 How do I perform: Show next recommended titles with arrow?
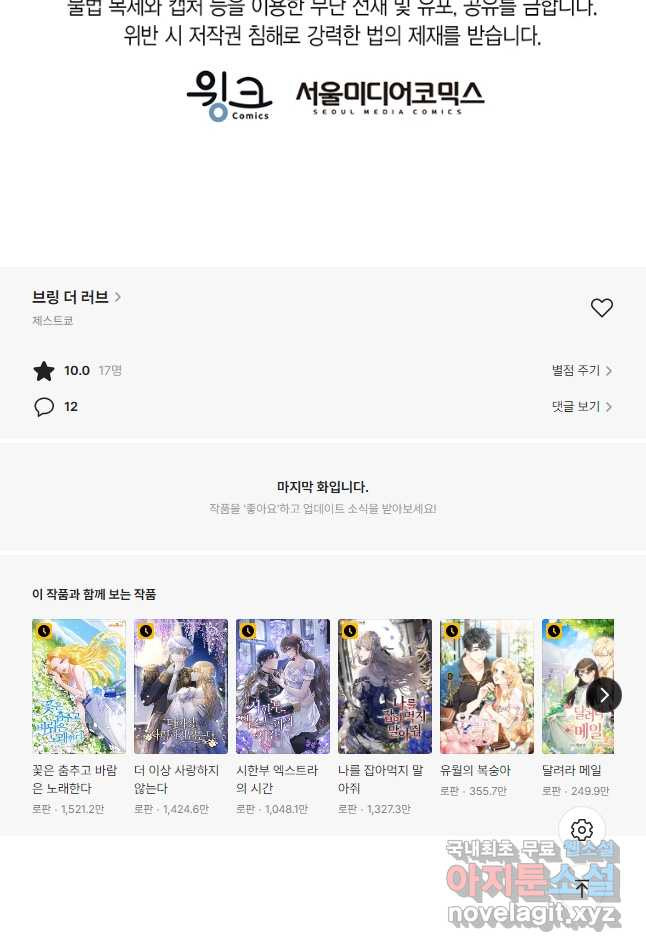tap(604, 695)
